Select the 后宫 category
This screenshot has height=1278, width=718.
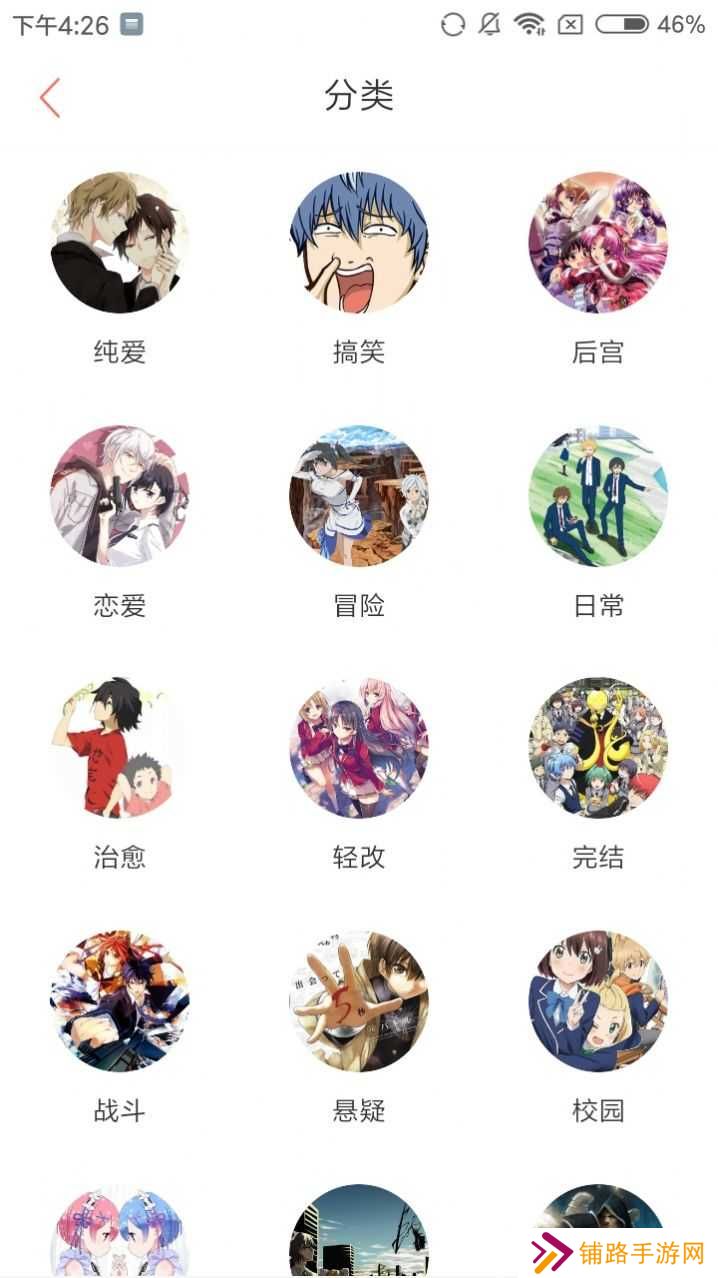click(x=598, y=243)
